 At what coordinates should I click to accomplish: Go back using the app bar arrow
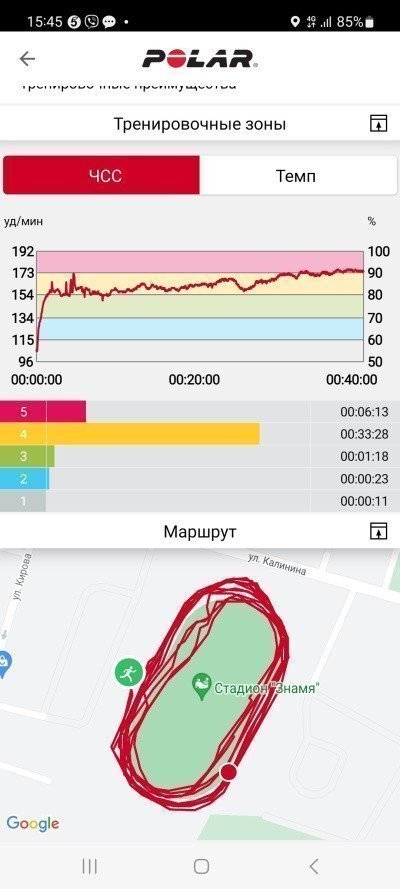[x=27, y=58]
